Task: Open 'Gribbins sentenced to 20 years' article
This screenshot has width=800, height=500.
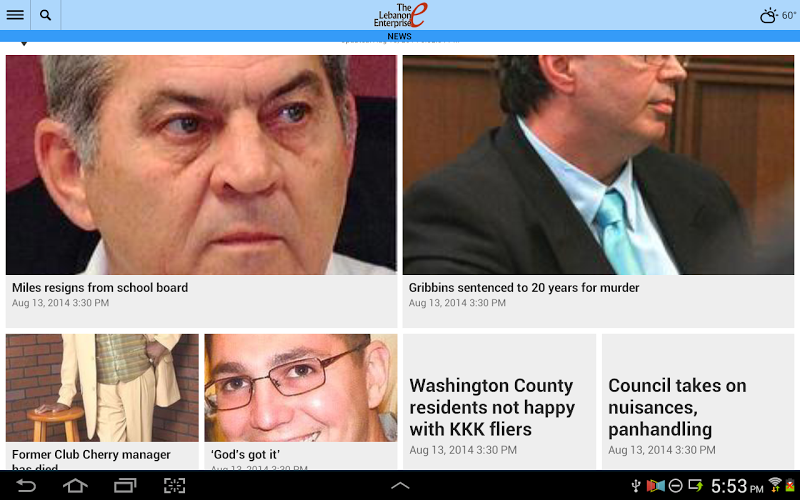Action: point(598,190)
